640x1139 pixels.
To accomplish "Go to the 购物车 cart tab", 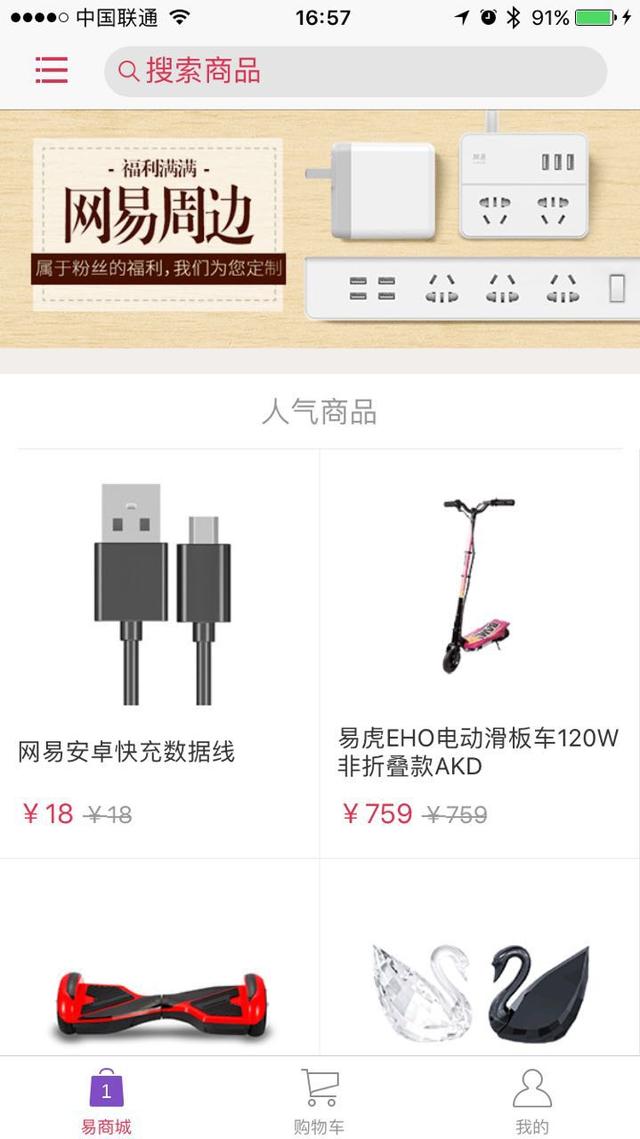I will (x=319, y=1099).
